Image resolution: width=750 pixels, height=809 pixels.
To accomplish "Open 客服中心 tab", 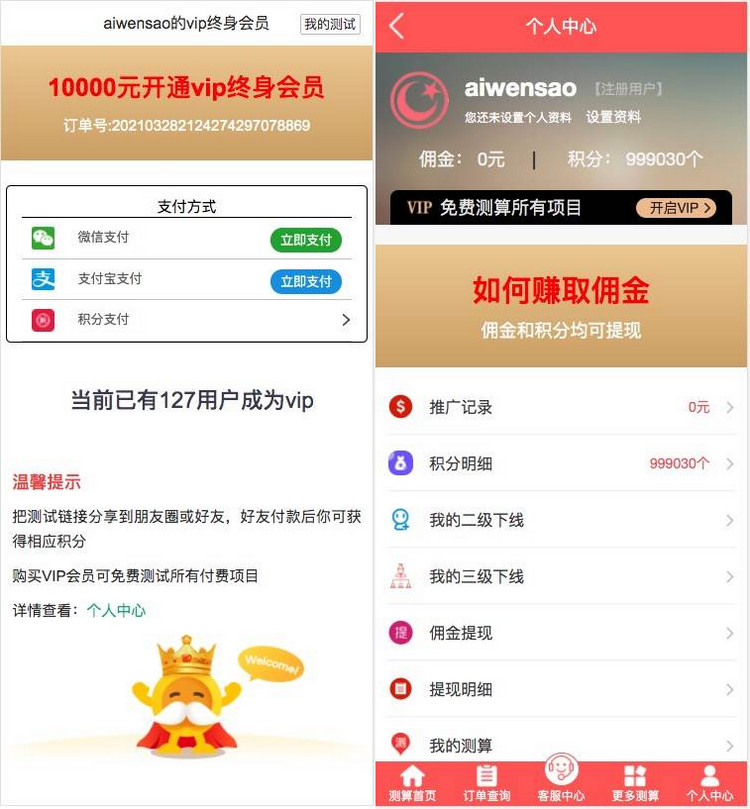I will 561,780.
